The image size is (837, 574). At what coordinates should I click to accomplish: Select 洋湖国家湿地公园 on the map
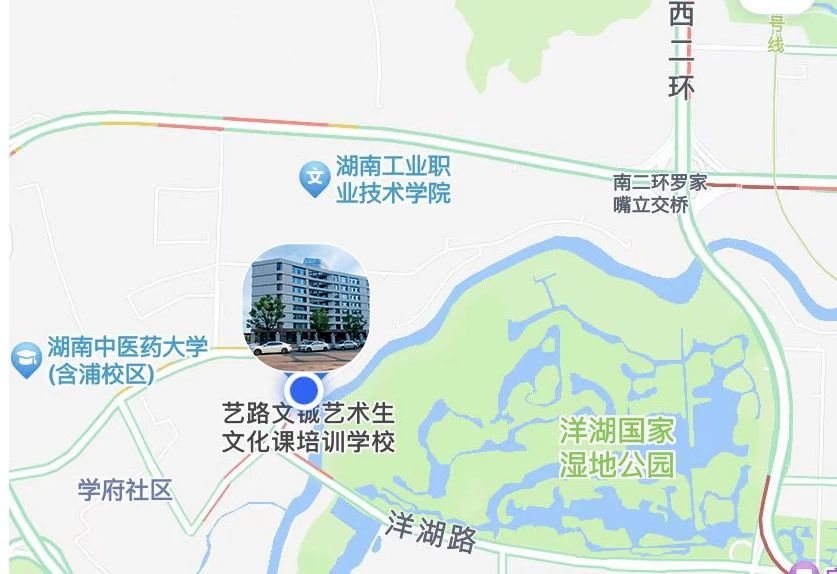click(x=616, y=448)
